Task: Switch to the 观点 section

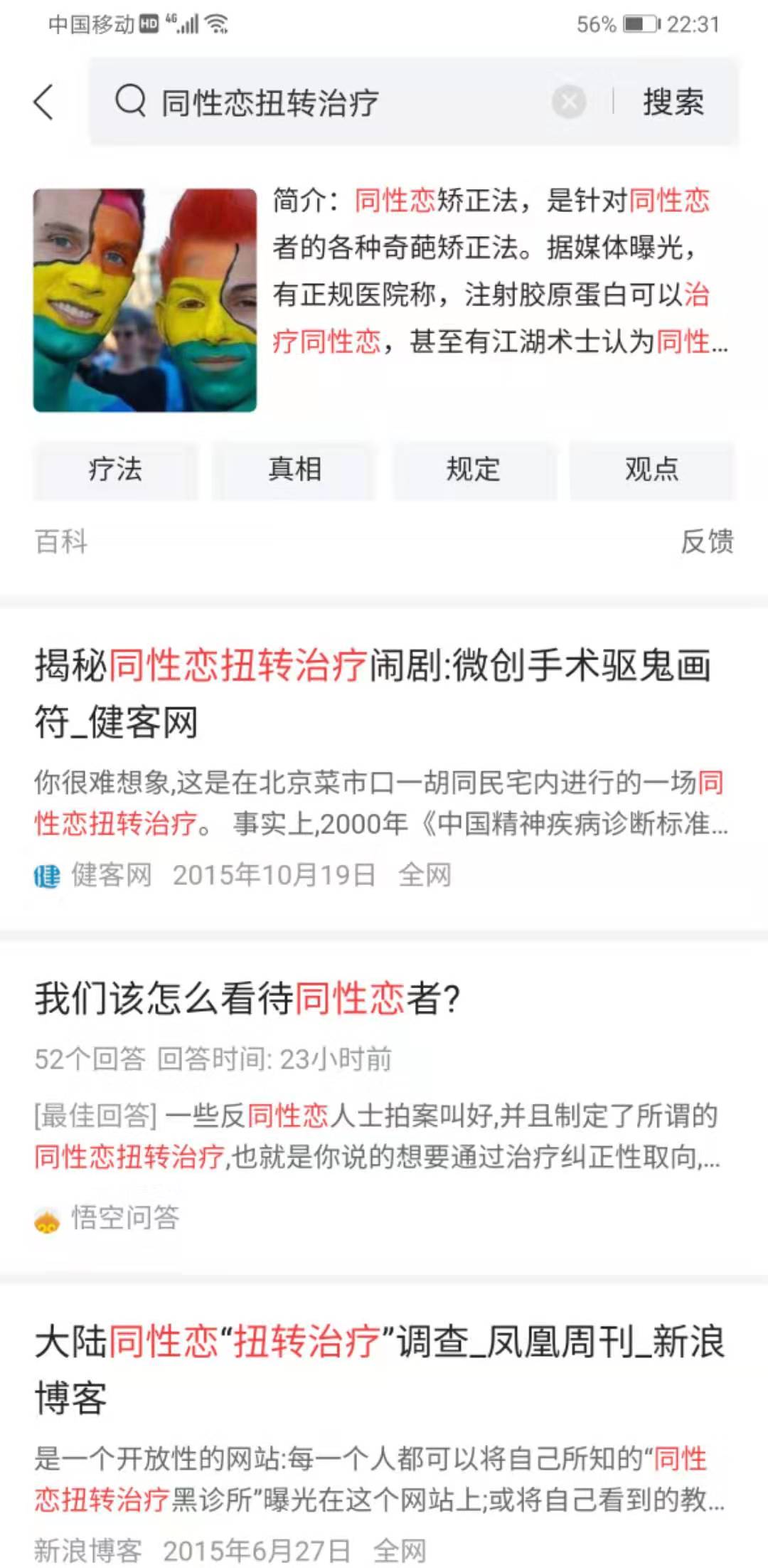Action: pos(651,470)
